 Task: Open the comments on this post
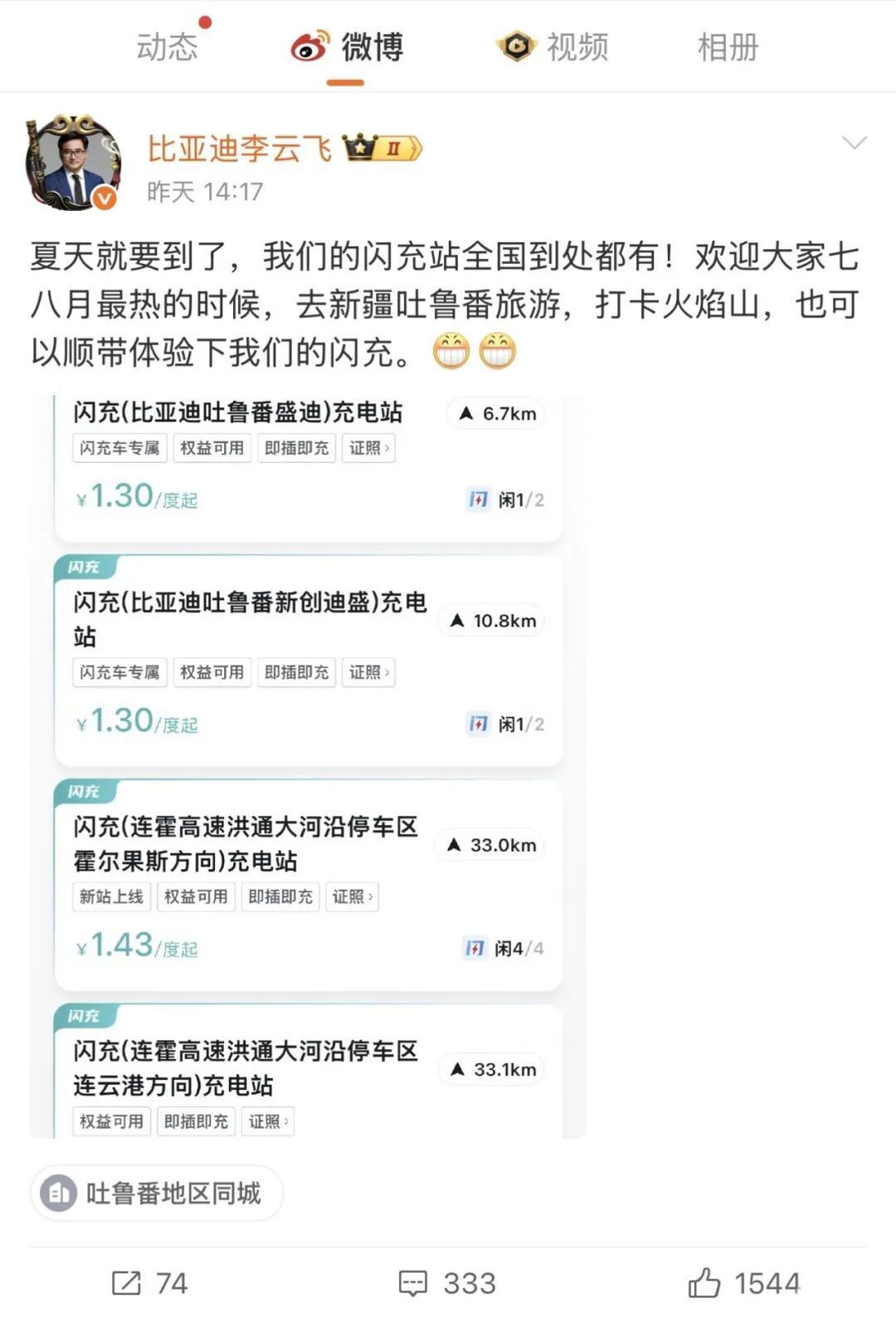coord(447,1283)
